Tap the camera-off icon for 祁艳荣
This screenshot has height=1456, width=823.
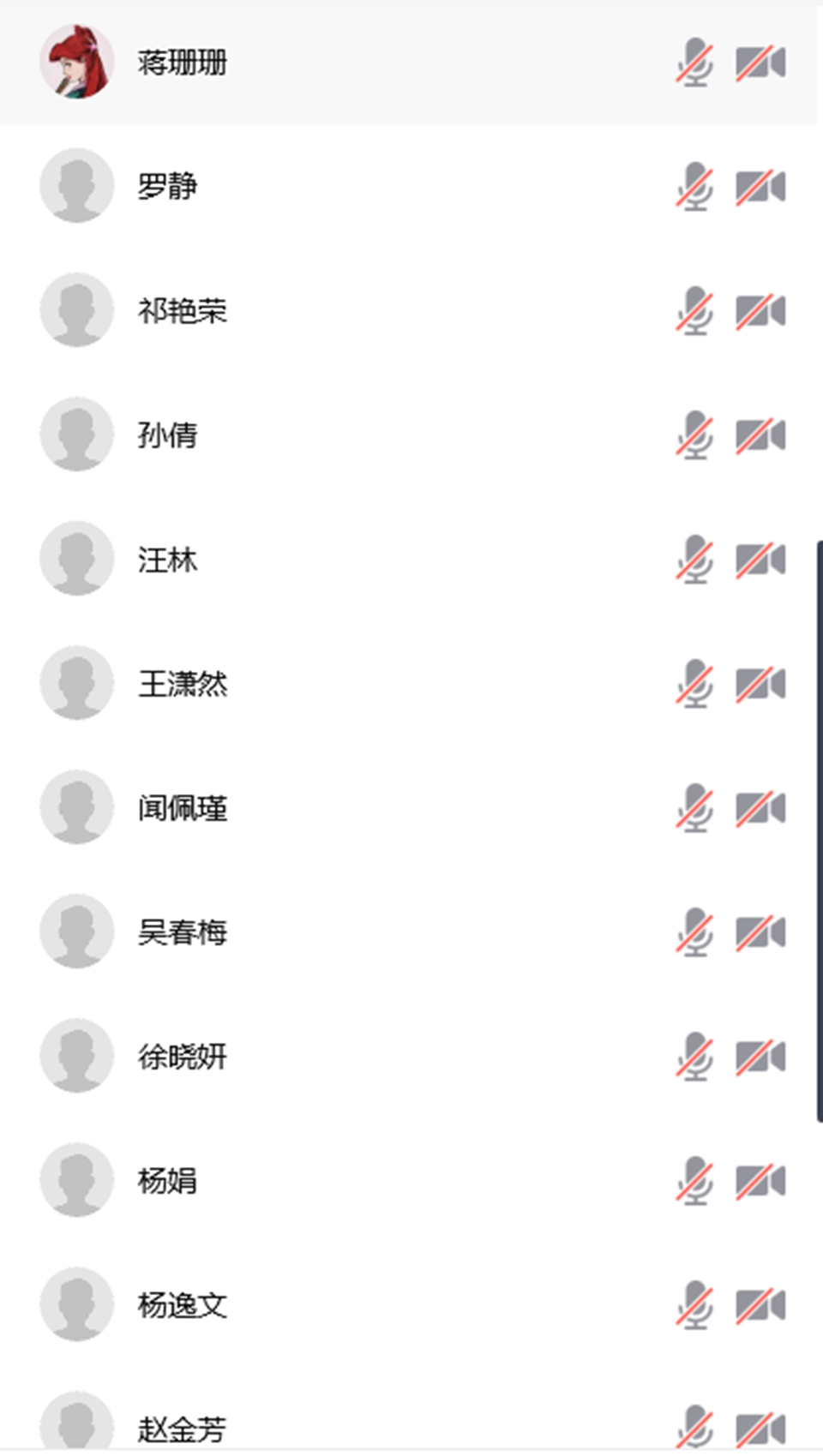[x=760, y=311]
